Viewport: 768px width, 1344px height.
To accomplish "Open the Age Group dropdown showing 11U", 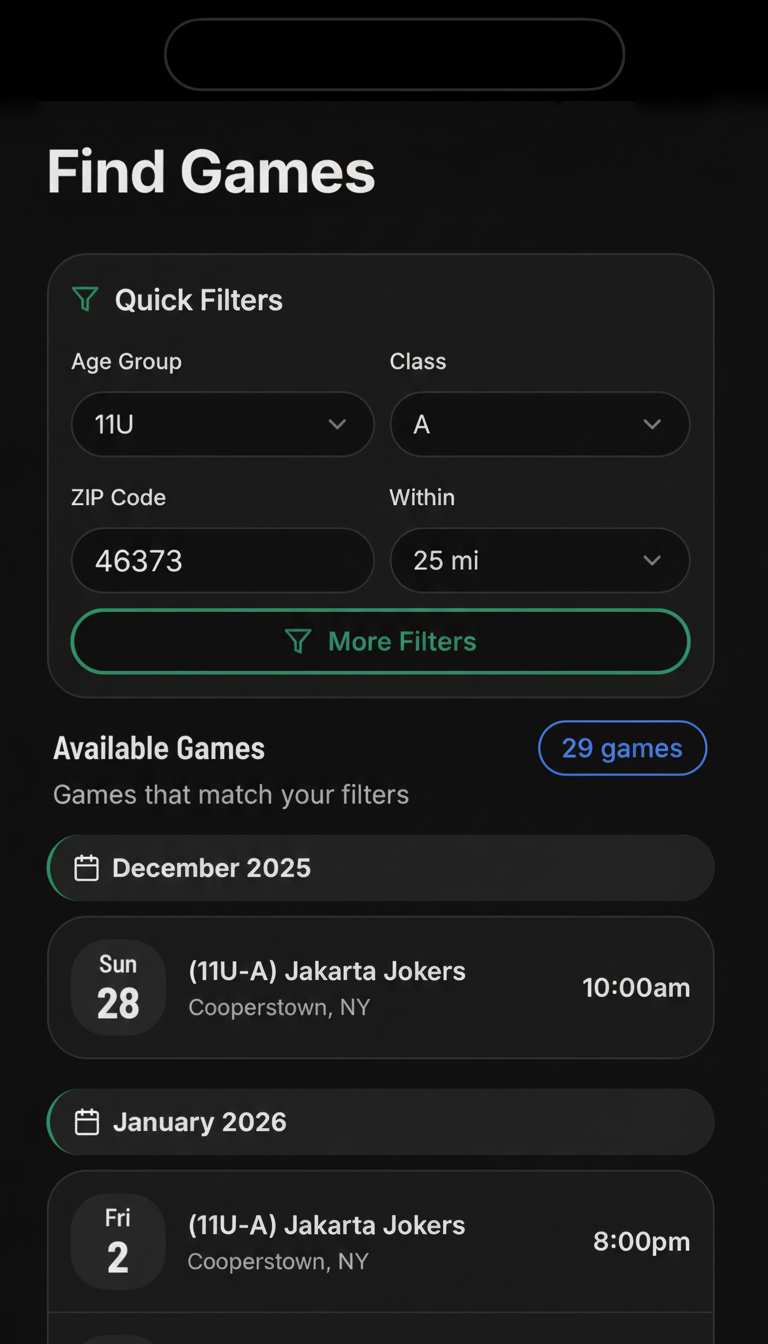I will [222, 425].
